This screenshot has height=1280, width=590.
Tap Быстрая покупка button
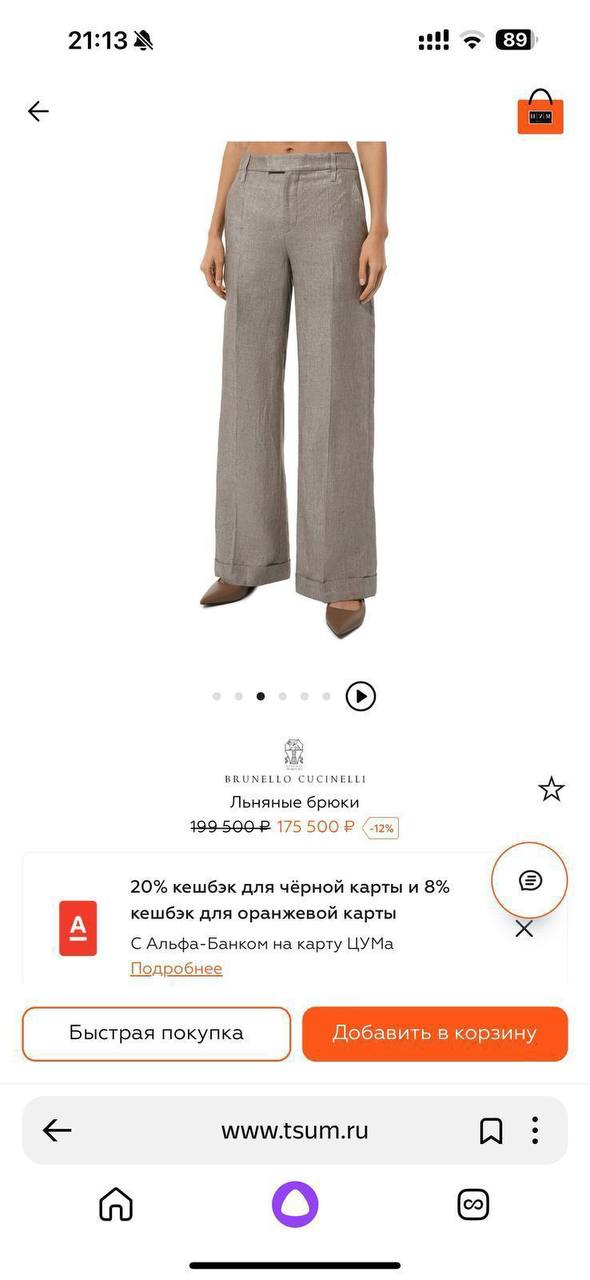(156, 1033)
